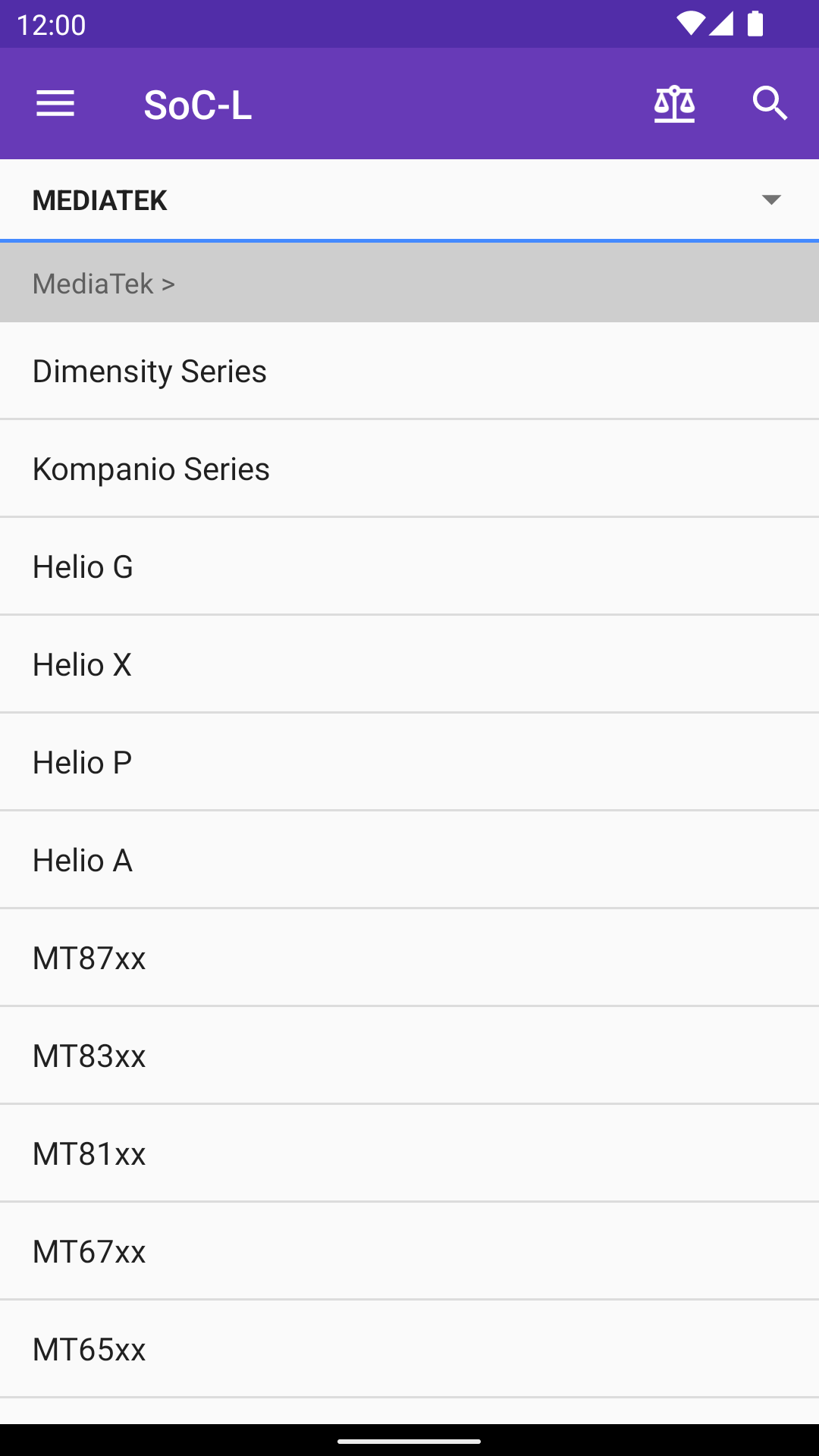Open the MT87xx list
Screen dimensions: 819x1456
click(409, 958)
